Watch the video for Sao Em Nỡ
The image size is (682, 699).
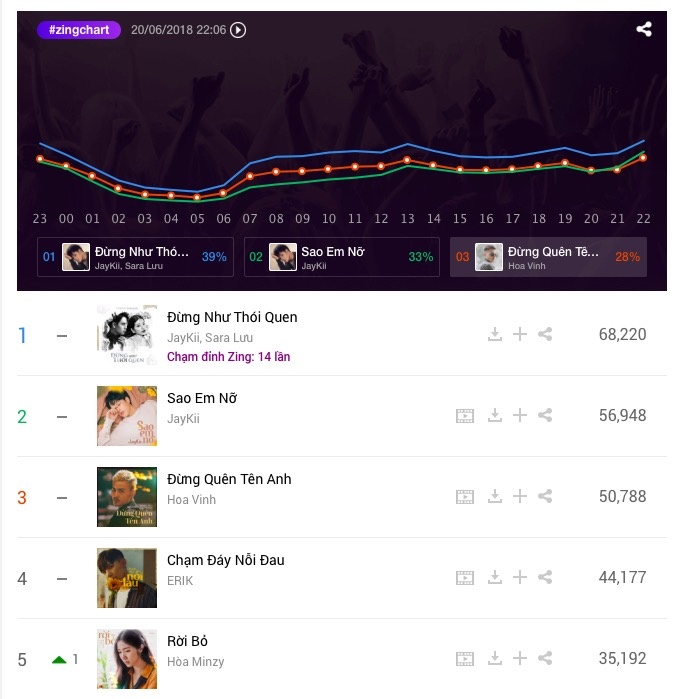pos(464,415)
